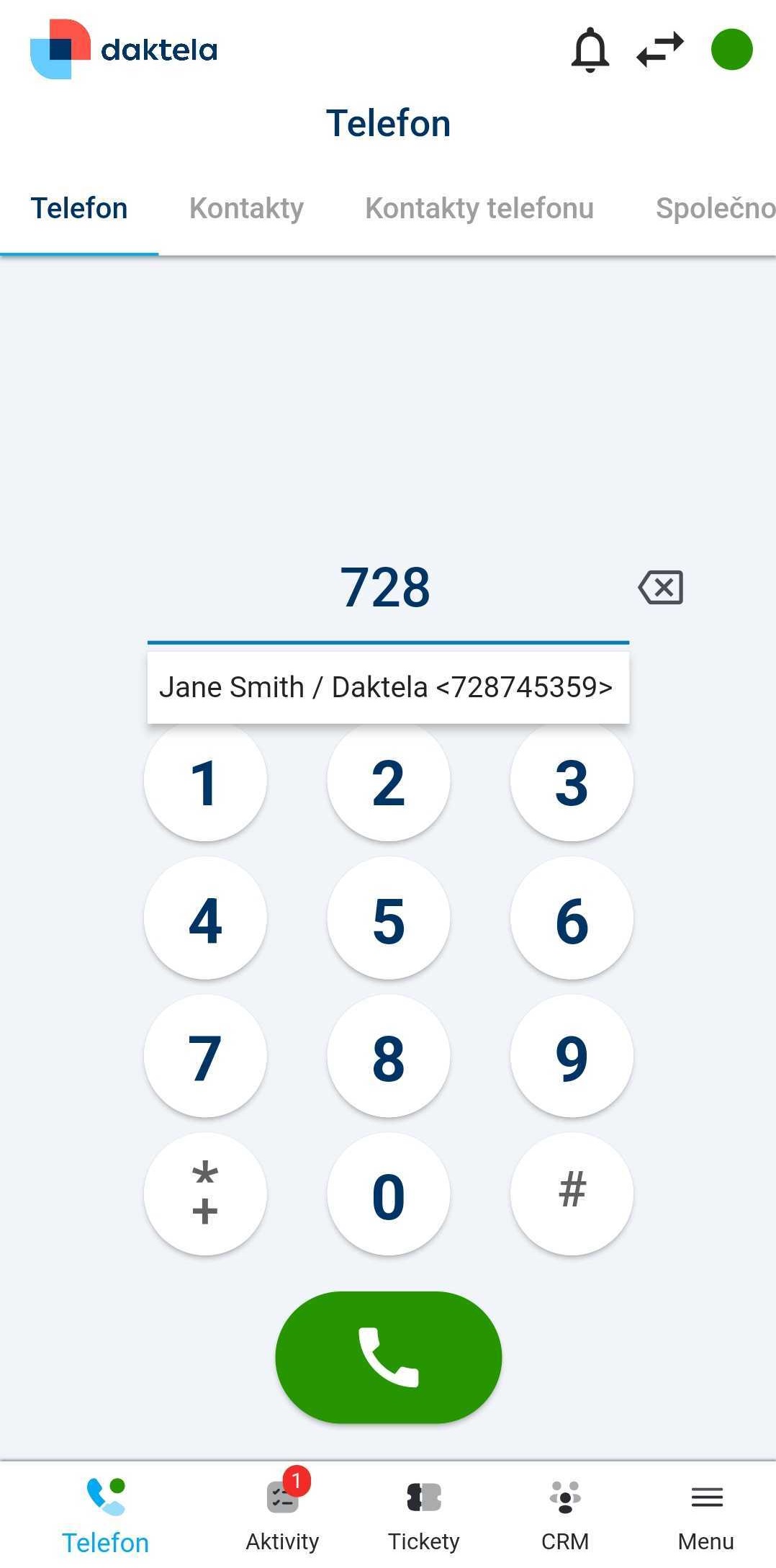776x1568 pixels.
Task: Open the Kontakty telefonu tab
Action: (479, 209)
